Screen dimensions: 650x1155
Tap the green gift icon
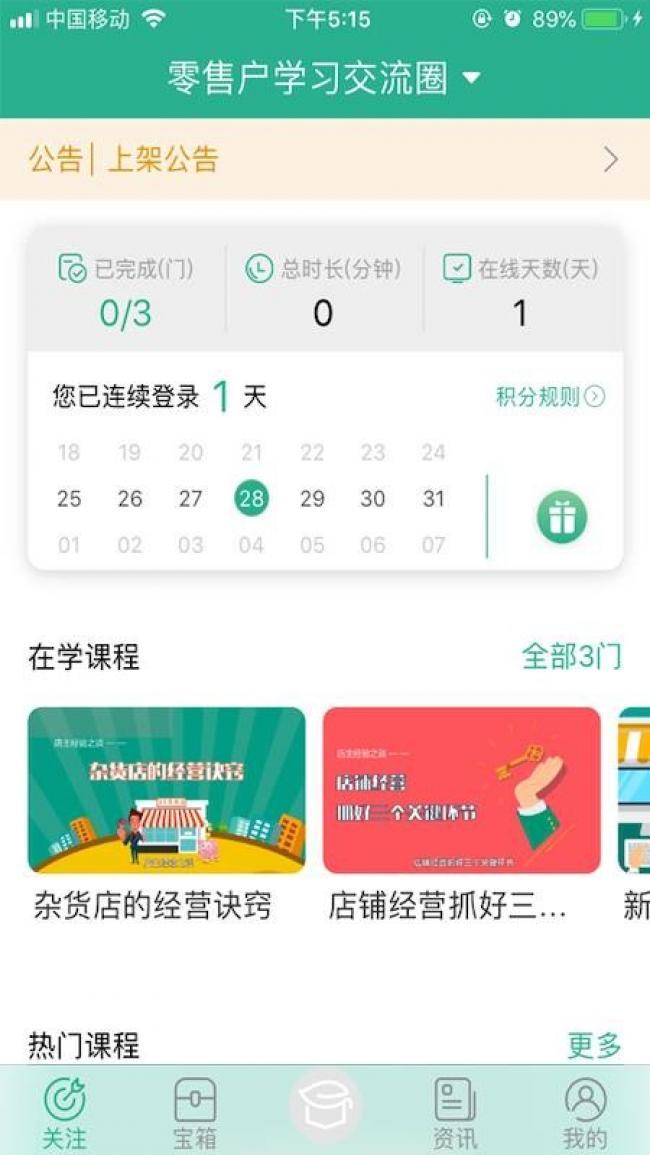click(x=562, y=517)
